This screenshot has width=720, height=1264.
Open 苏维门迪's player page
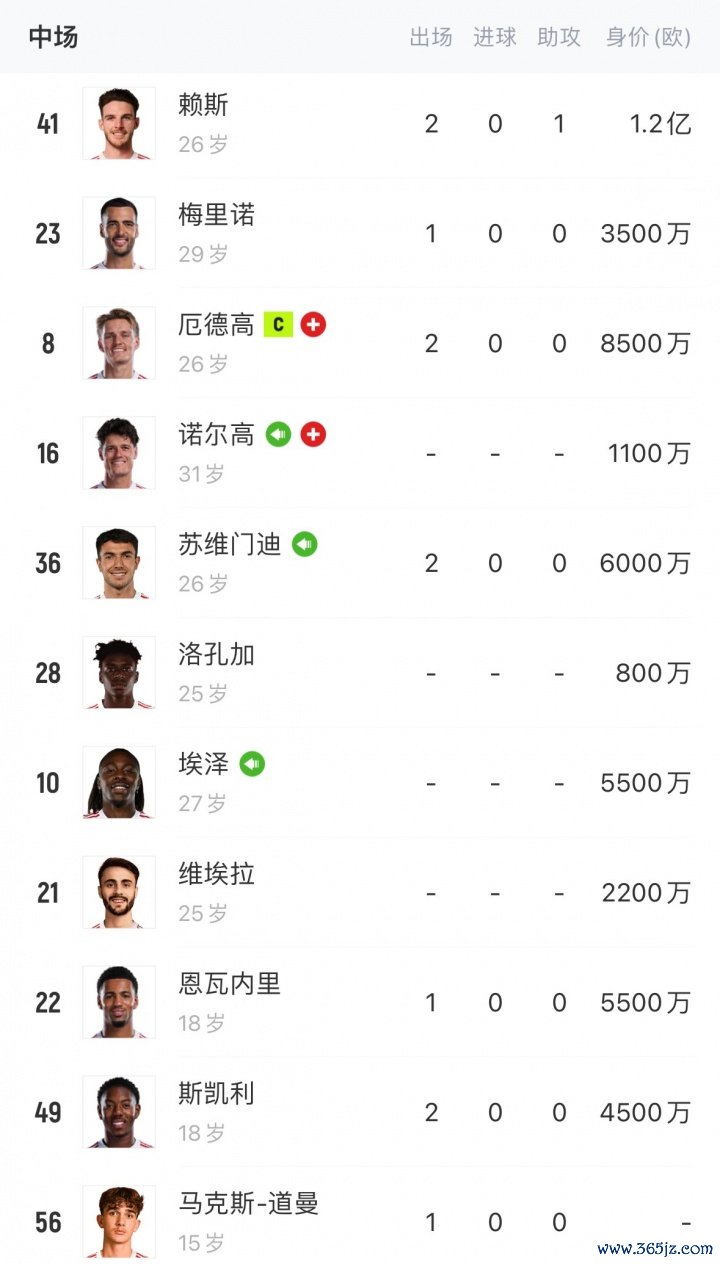pyautogui.click(x=229, y=545)
